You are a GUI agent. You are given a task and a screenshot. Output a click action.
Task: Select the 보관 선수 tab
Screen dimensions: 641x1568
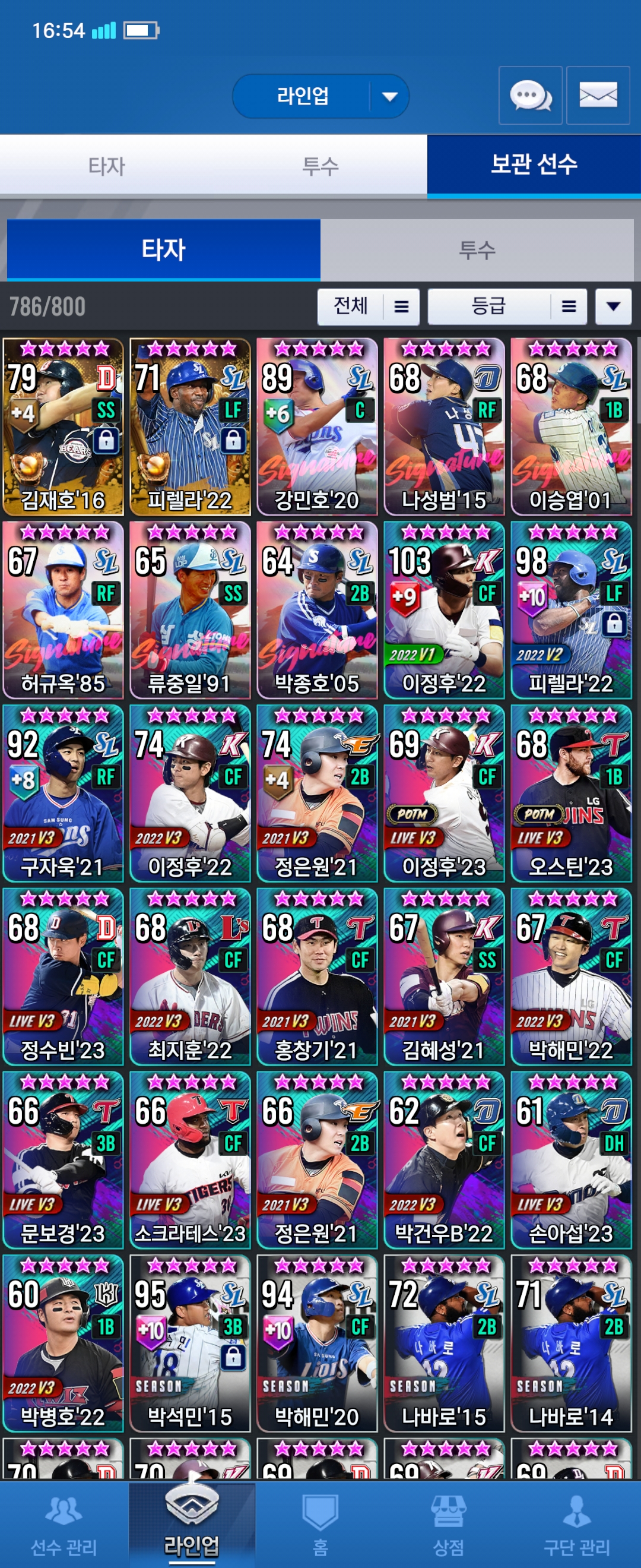pyautogui.click(x=534, y=165)
